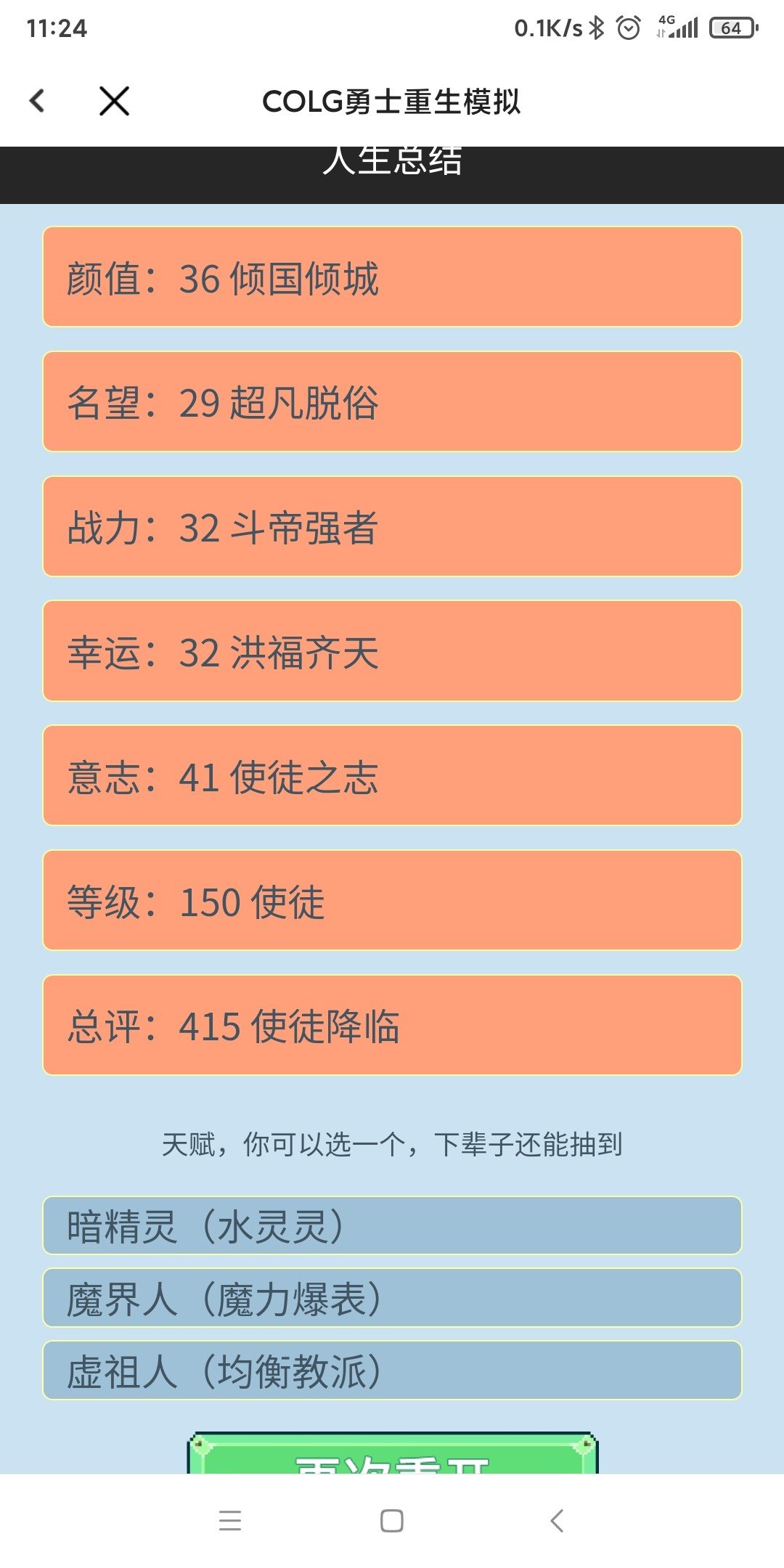Image resolution: width=784 pixels, height=1568 pixels.
Task: Select the 暗精灵（水灵灵）talent
Action: point(392,1226)
